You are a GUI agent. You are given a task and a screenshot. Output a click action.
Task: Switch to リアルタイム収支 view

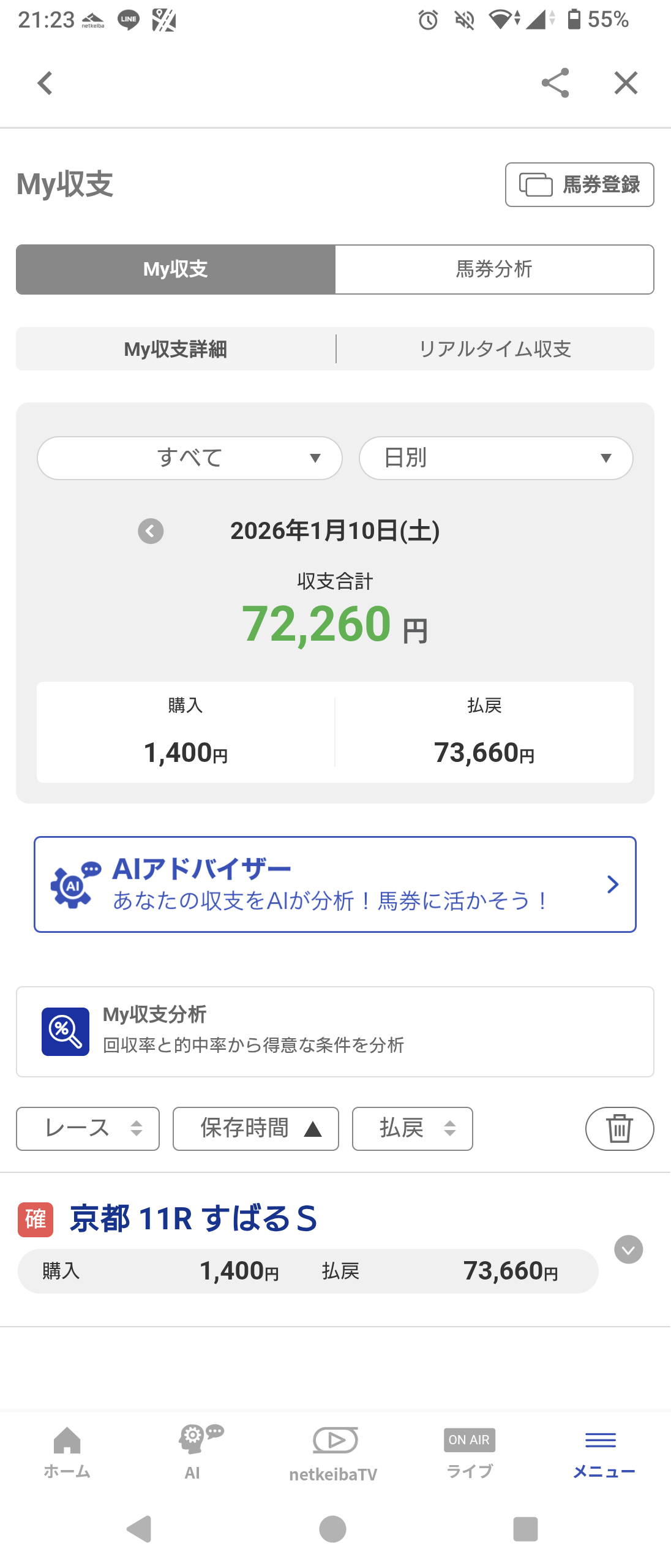coord(495,349)
